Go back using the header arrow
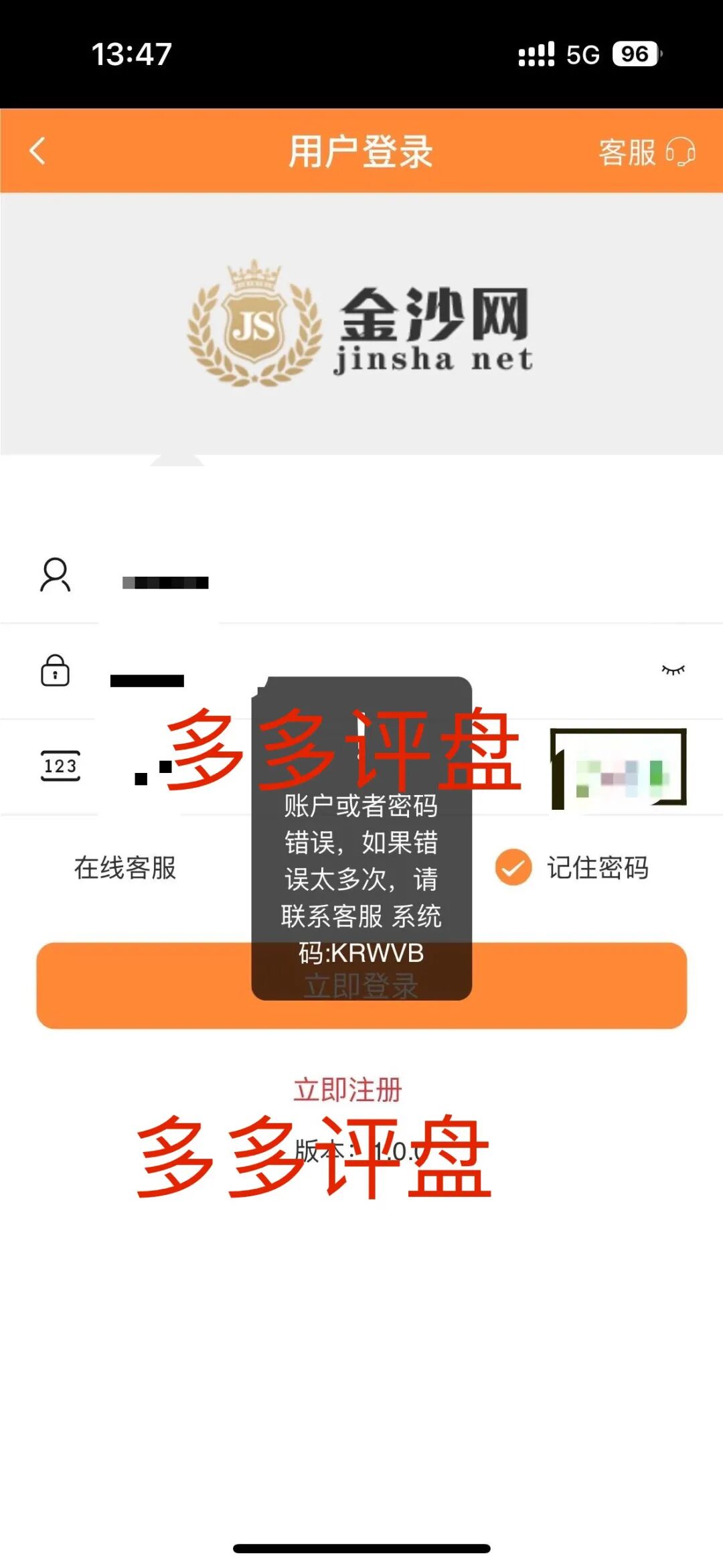Screen dimensions: 723x1568 pyautogui.click(x=38, y=151)
